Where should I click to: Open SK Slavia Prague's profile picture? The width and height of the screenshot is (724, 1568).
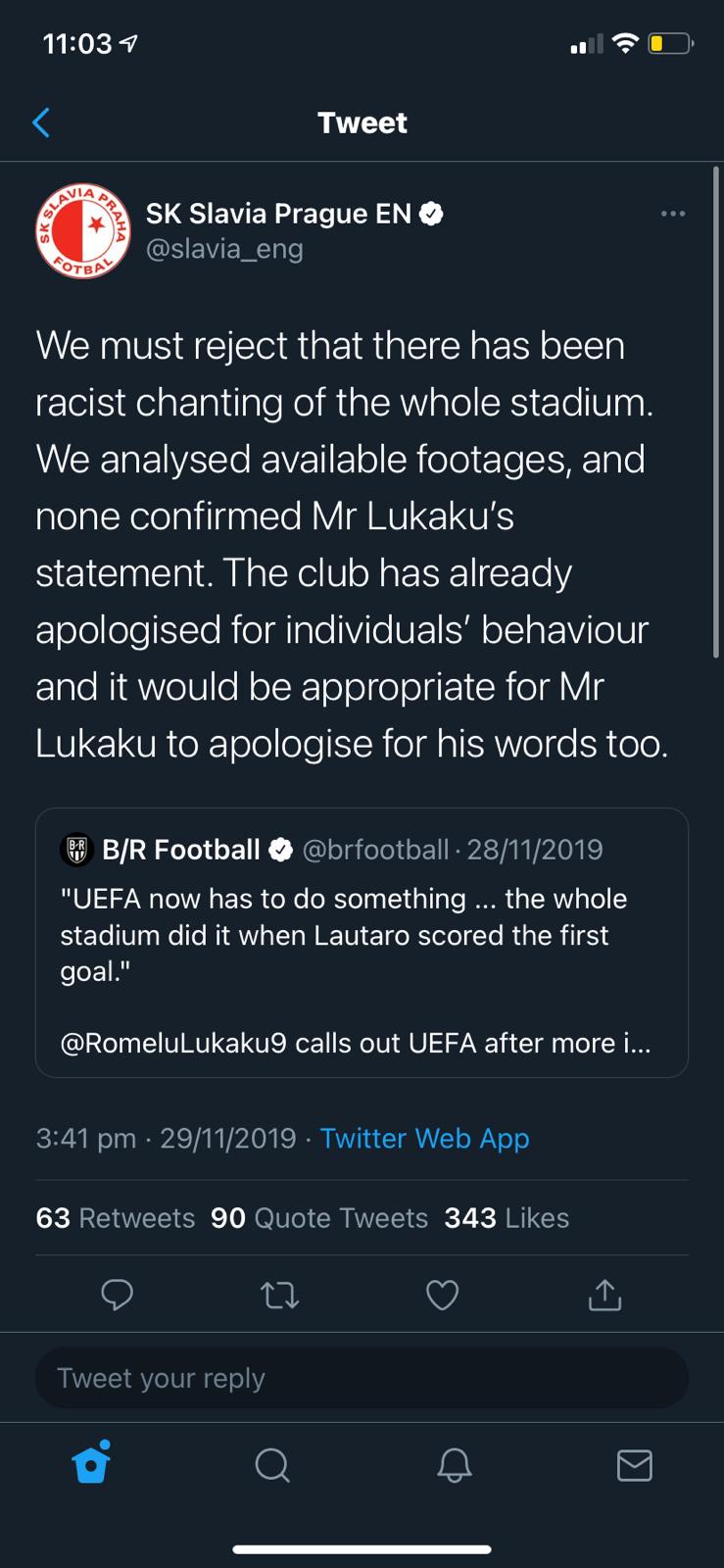click(x=83, y=230)
